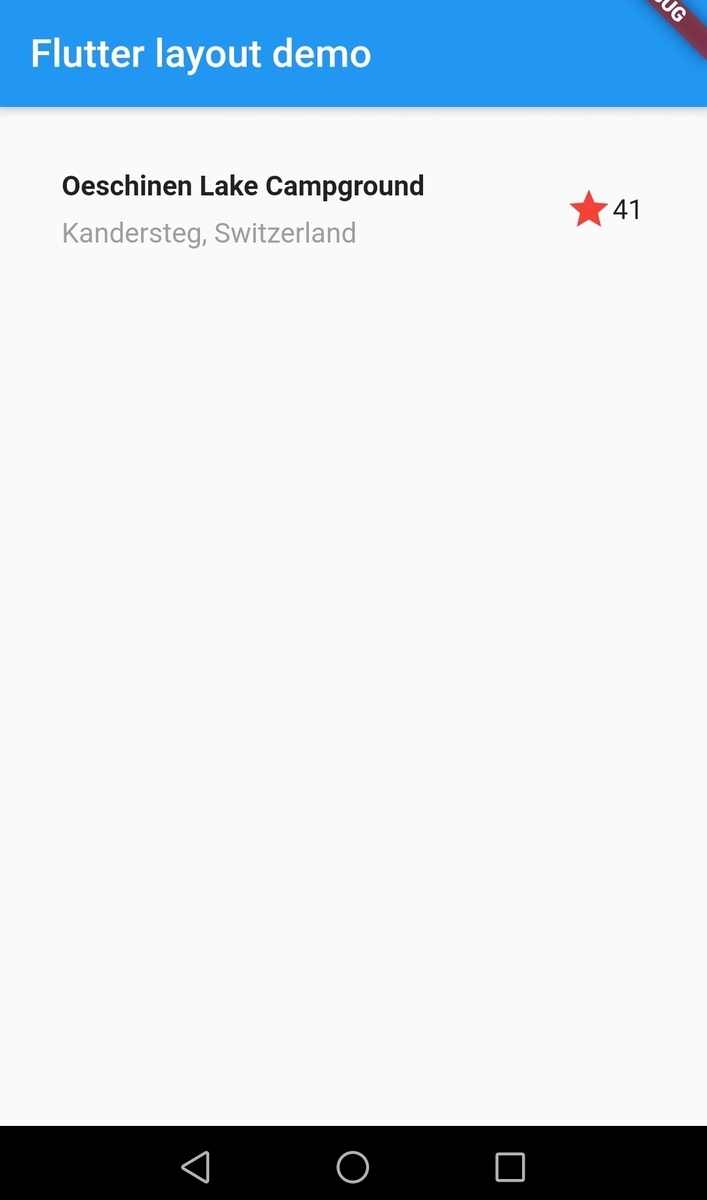Go back using the system back button
Viewport: 707px width, 1200px height.
point(196,1166)
